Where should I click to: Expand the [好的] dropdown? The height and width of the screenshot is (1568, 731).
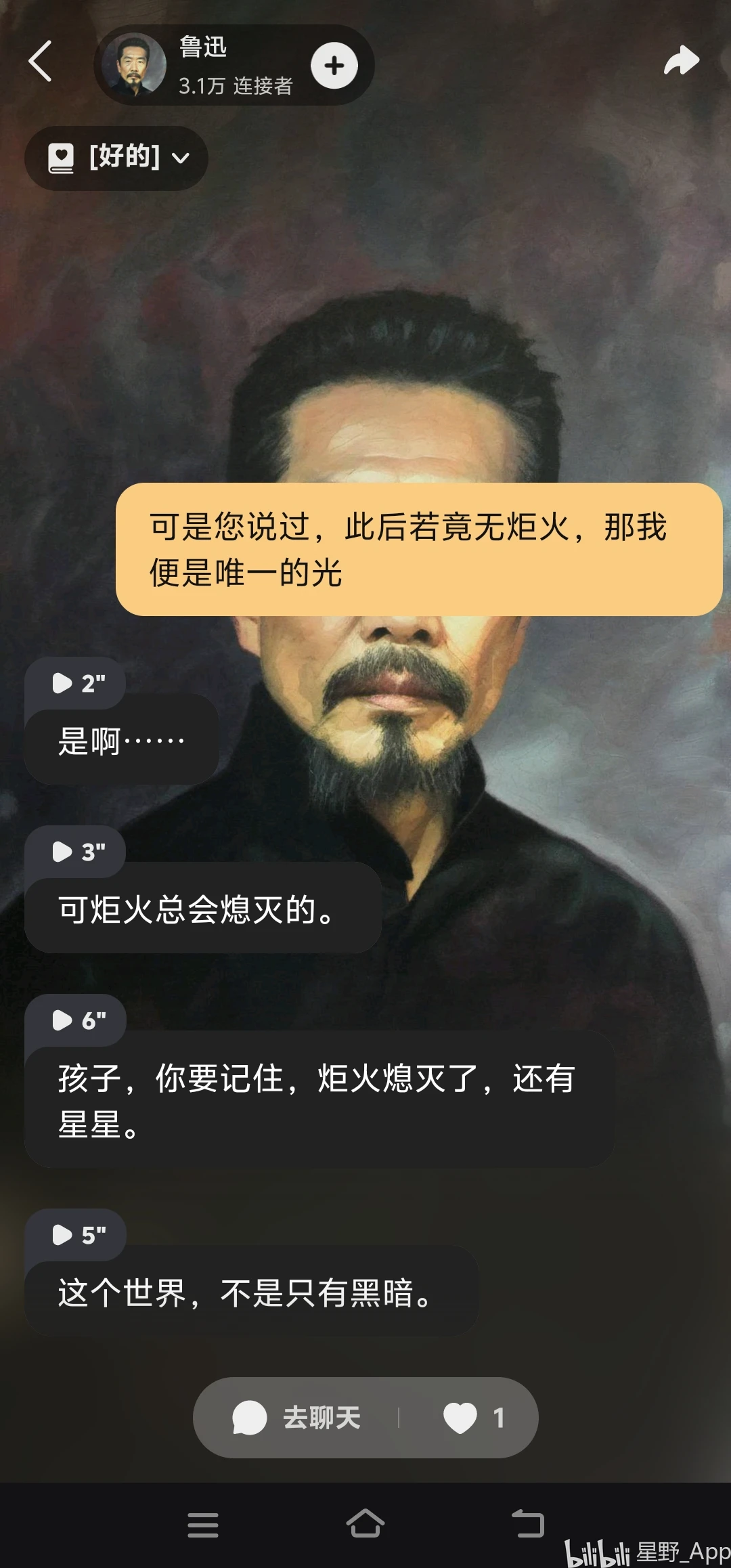pos(116,158)
